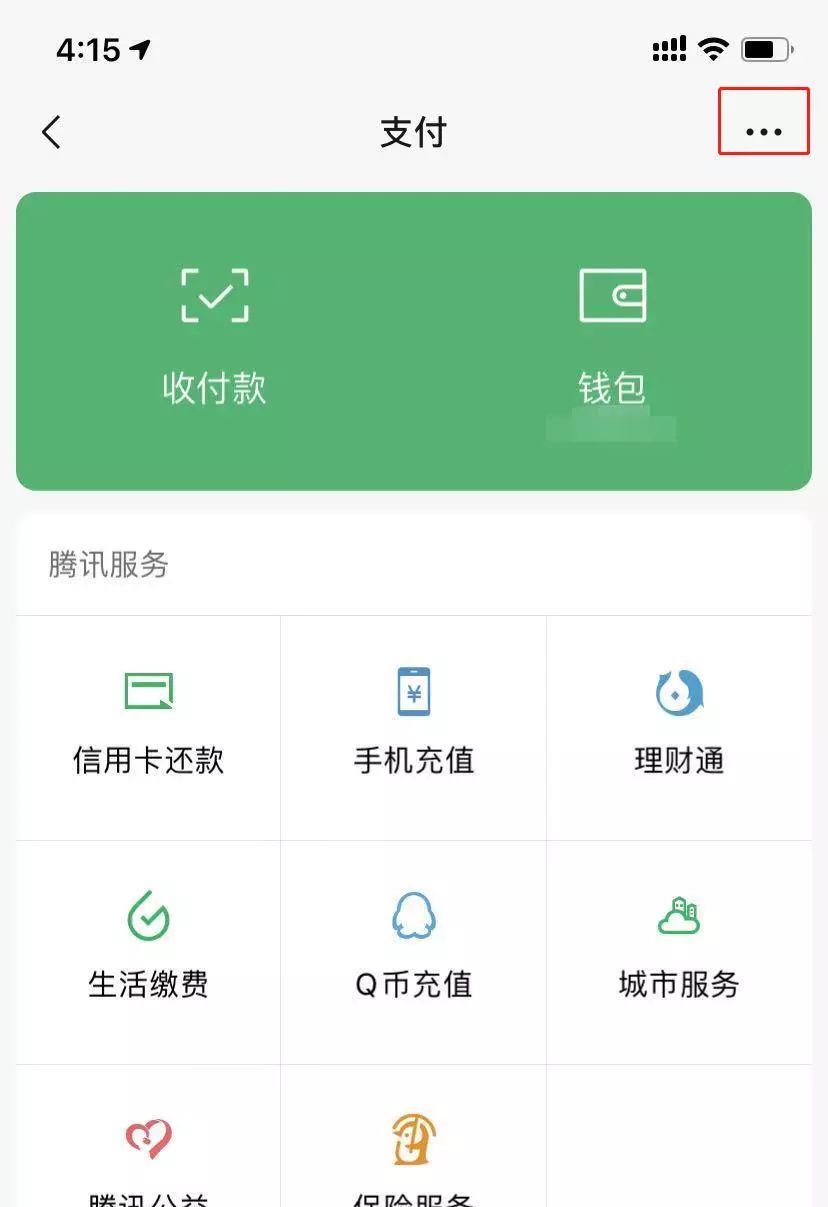
Task: Open 手机充值 phone top-up
Action: [x=413, y=726]
